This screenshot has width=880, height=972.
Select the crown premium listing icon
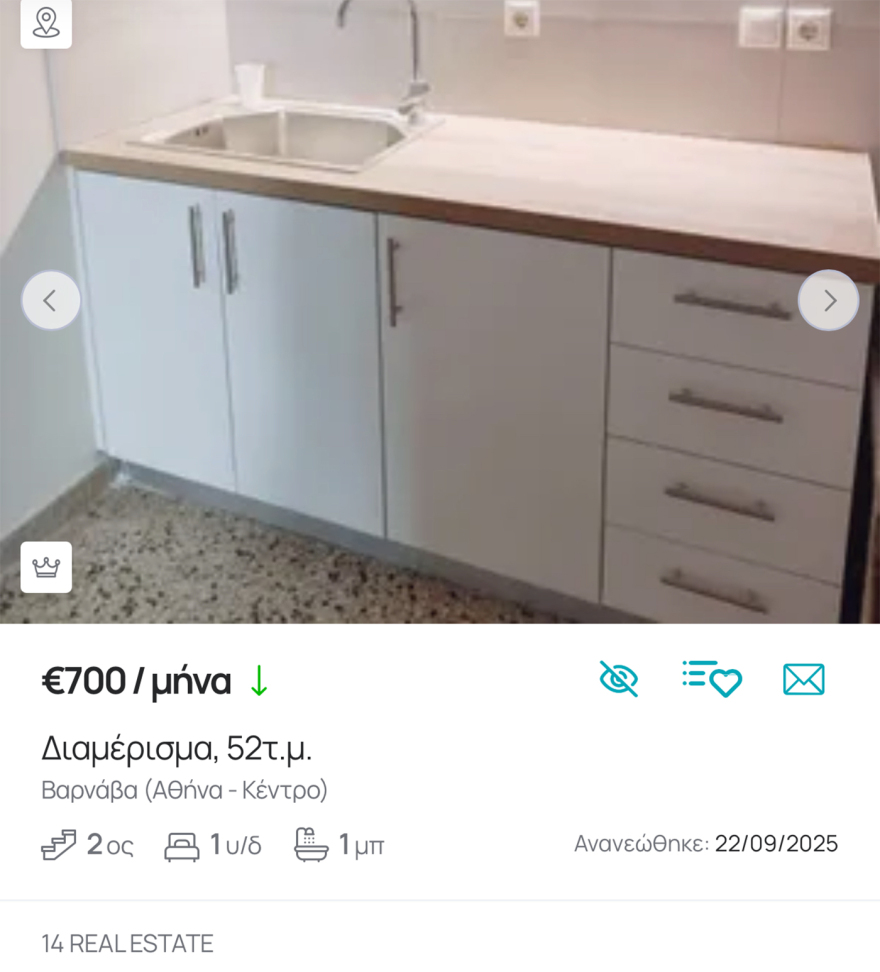pos(46,567)
